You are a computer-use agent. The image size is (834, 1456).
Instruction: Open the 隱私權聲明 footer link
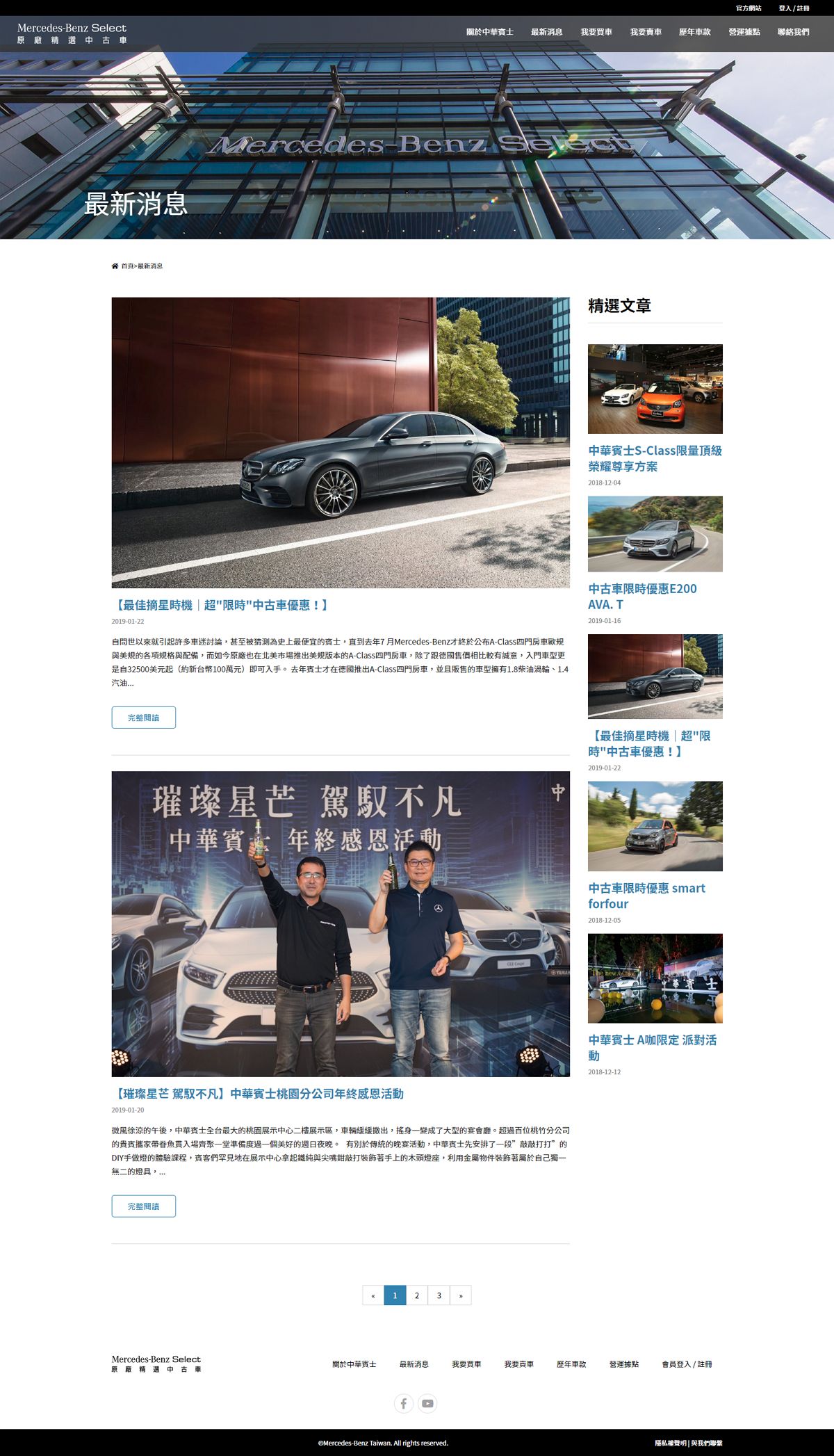[x=670, y=1443]
